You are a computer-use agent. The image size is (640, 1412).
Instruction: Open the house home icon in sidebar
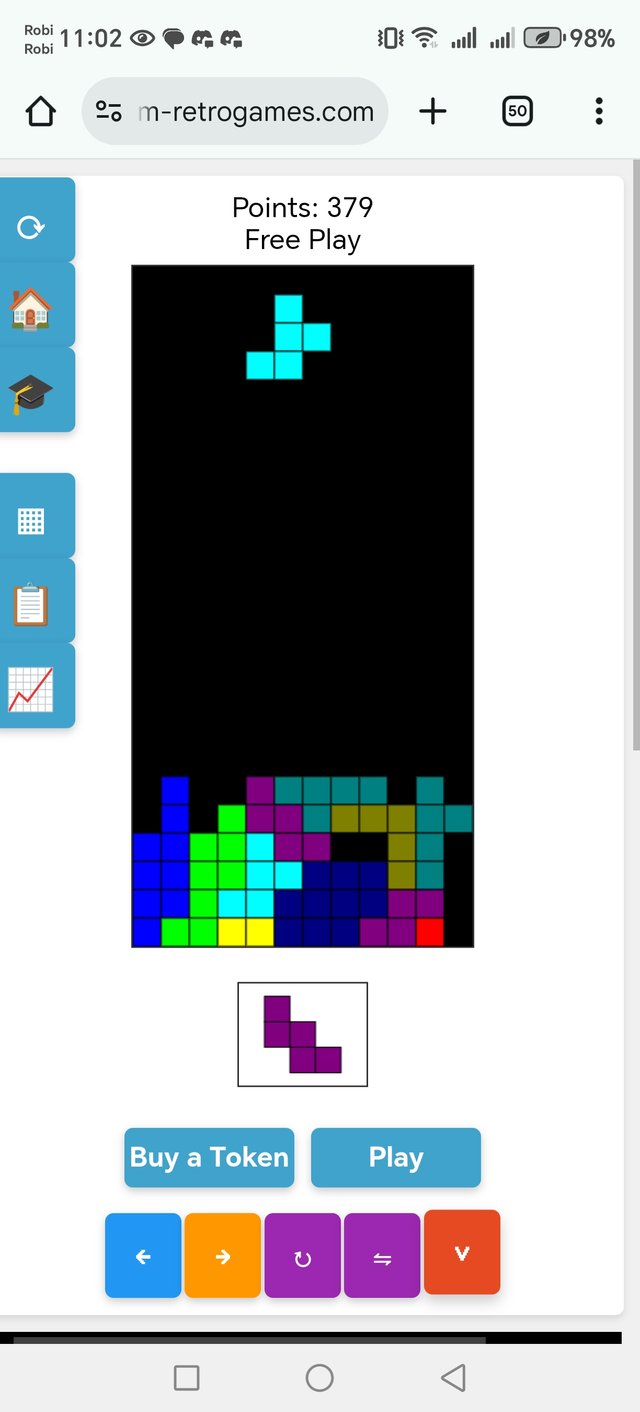(x=32, y=308)
